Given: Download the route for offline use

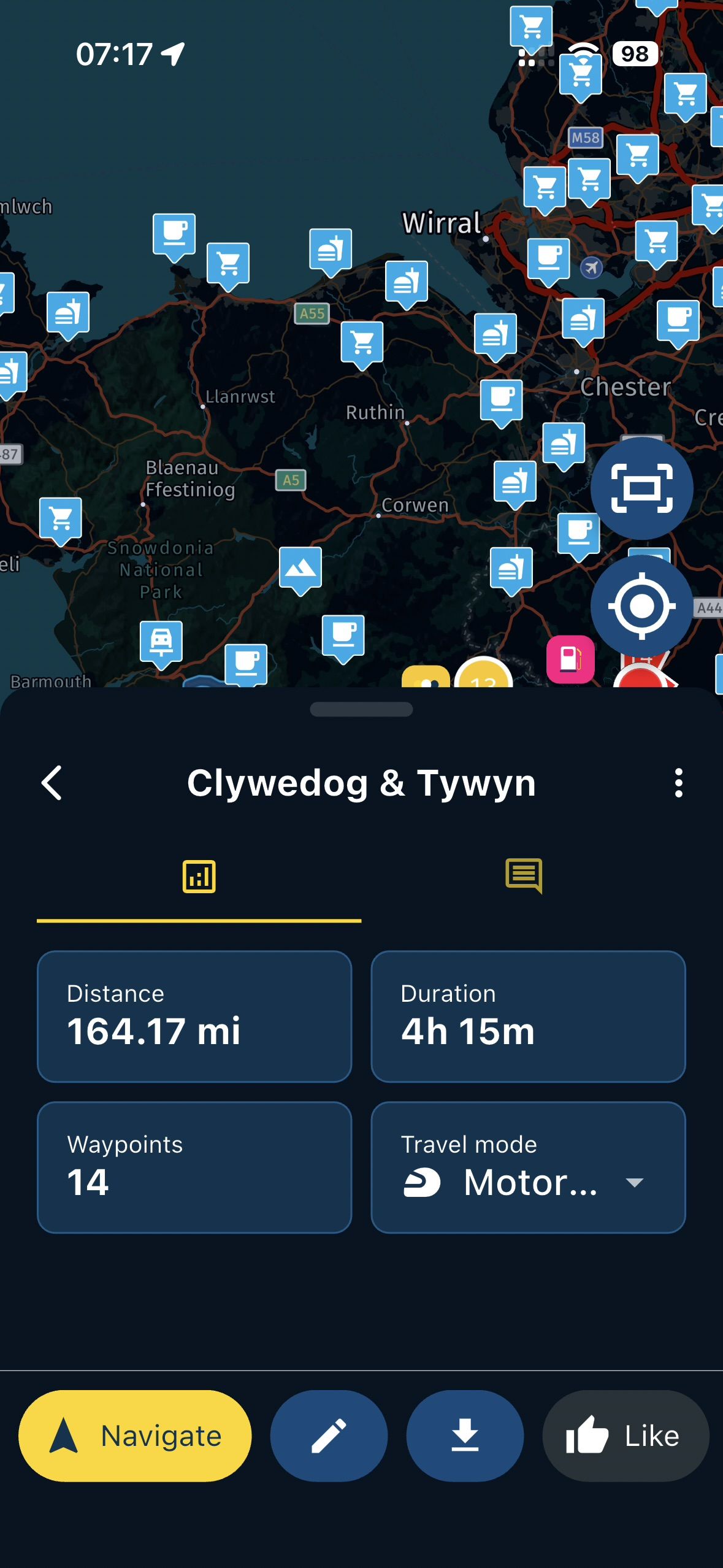Looking at the screenshot, I should [465, 1435].
